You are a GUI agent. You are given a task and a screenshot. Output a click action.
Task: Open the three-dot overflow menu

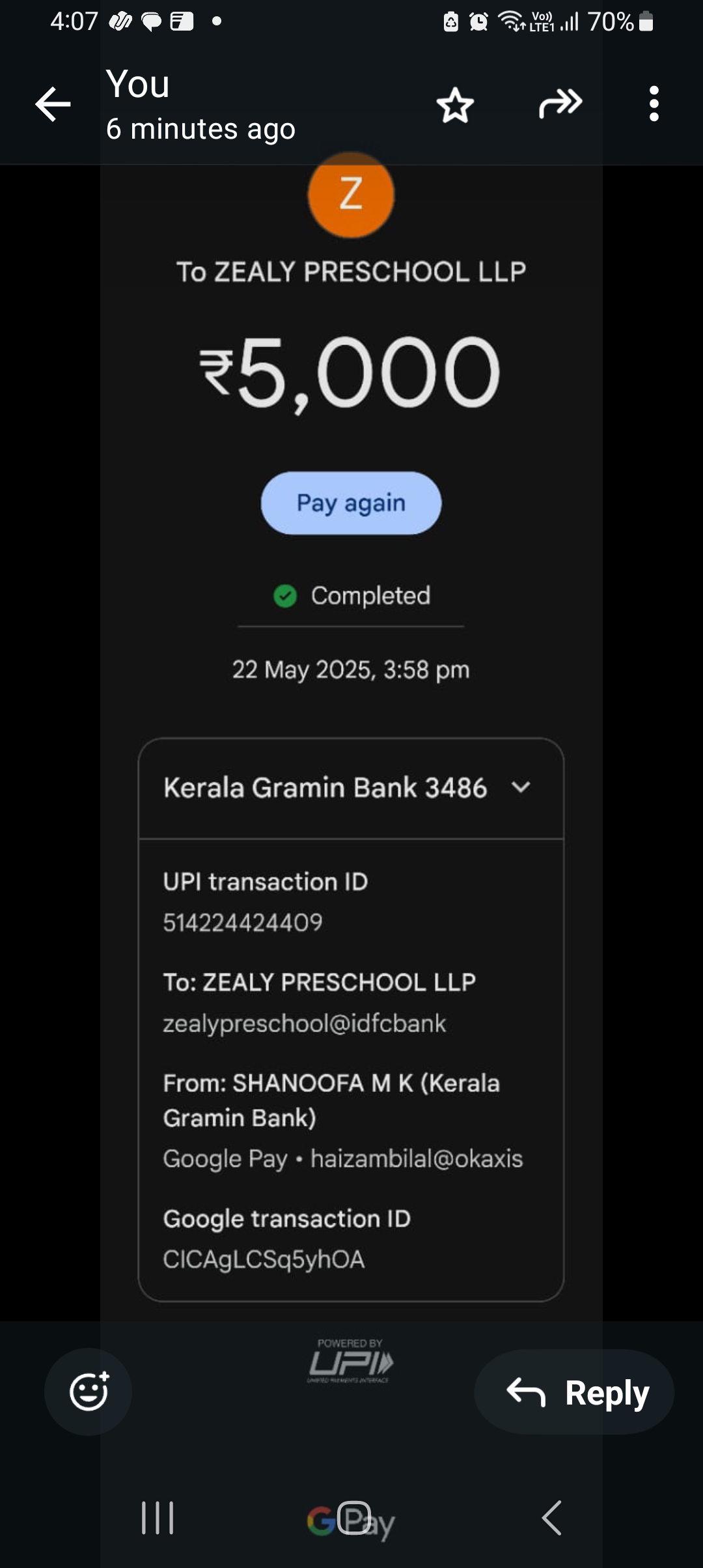654,104
